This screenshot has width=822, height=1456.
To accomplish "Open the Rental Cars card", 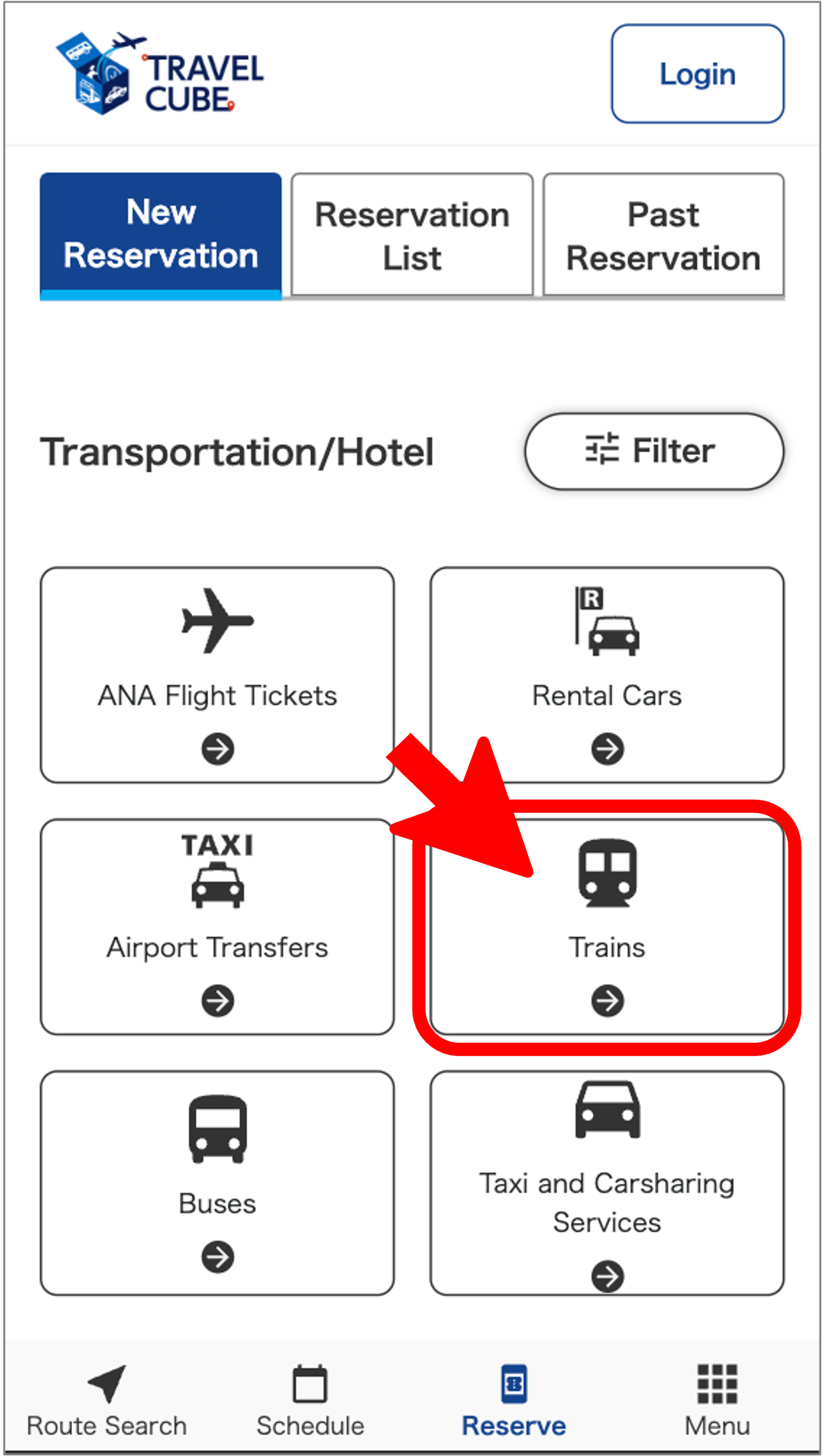I will coord(607,675).
